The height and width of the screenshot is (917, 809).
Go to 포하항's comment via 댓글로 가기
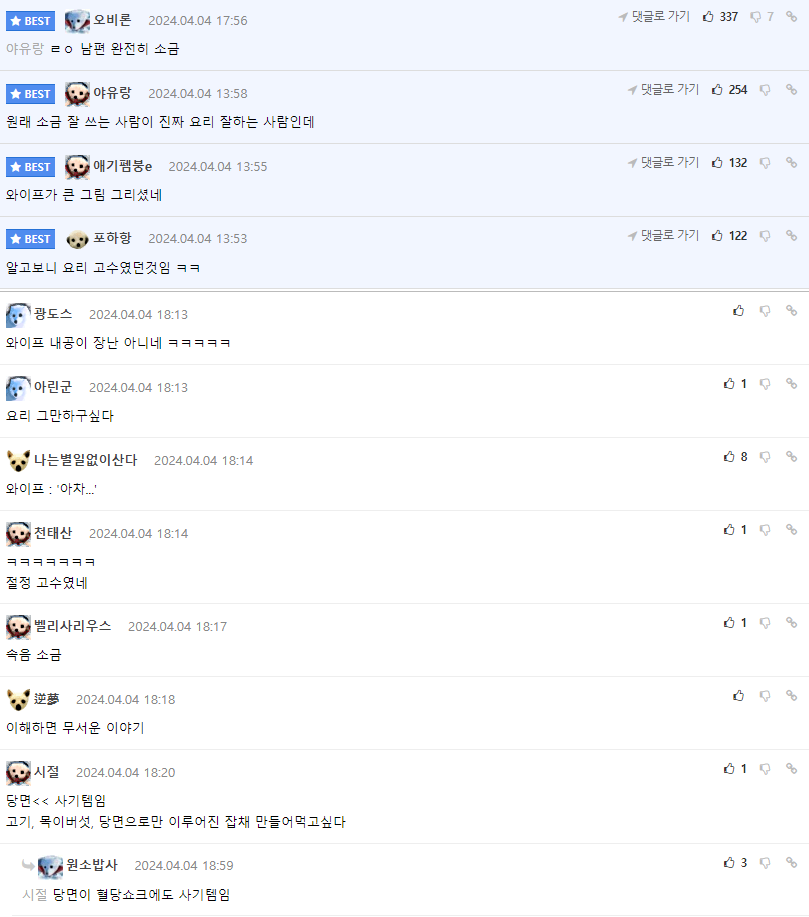[x=663, y=236]
